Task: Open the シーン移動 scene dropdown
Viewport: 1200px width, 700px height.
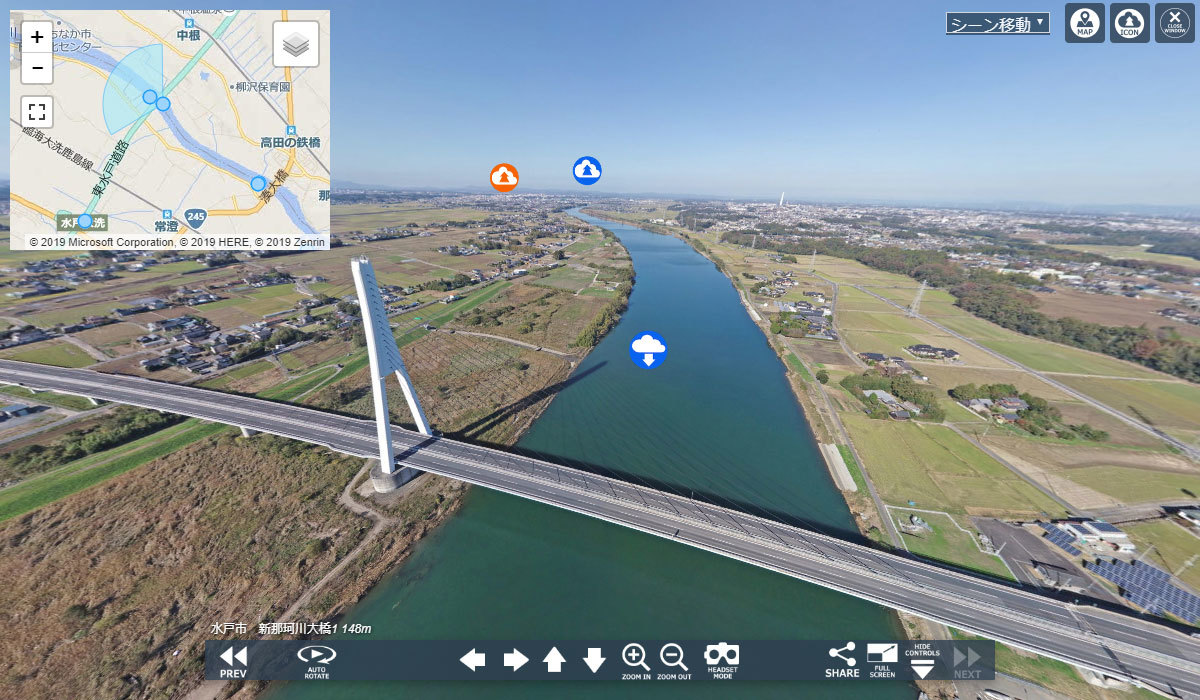Action: (997, 24)
